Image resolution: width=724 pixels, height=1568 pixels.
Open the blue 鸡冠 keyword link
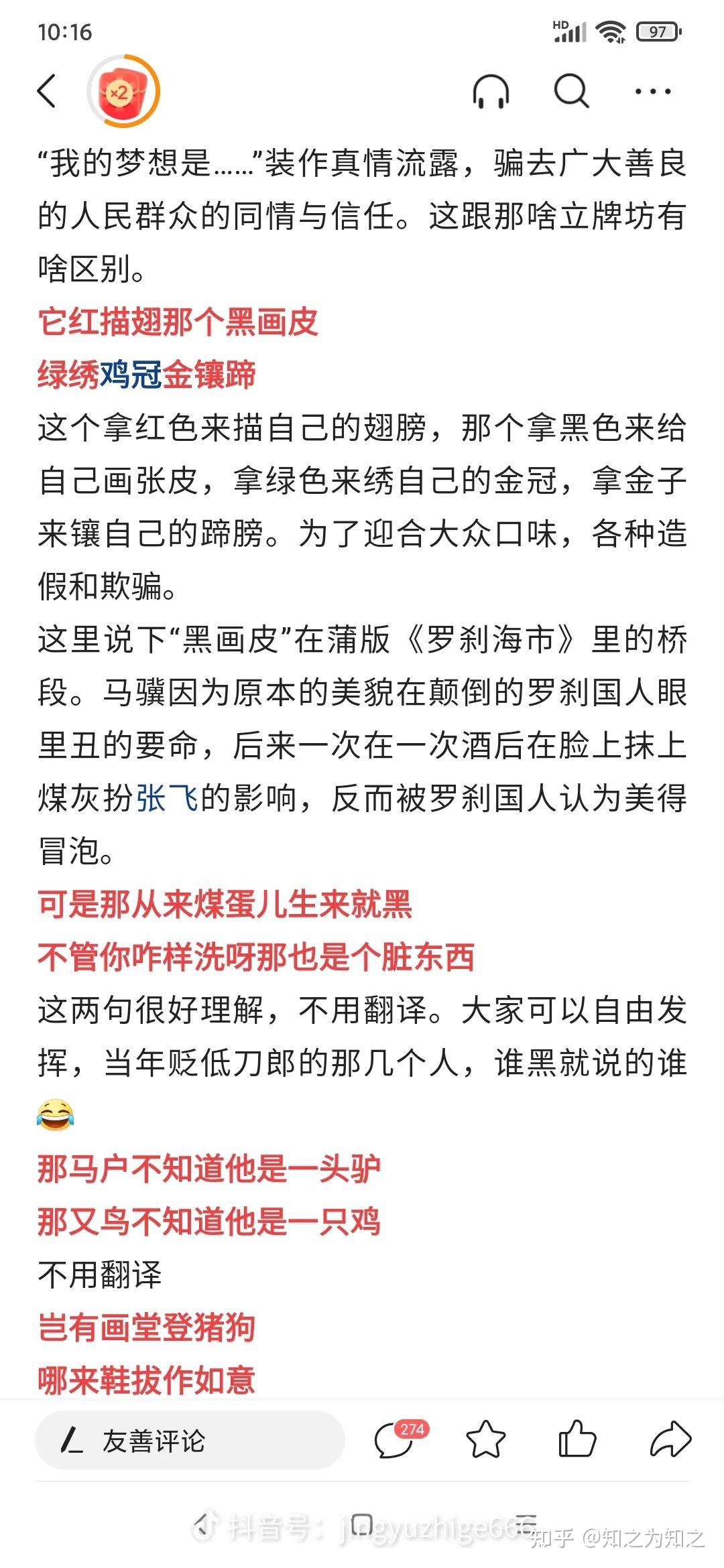131,375
